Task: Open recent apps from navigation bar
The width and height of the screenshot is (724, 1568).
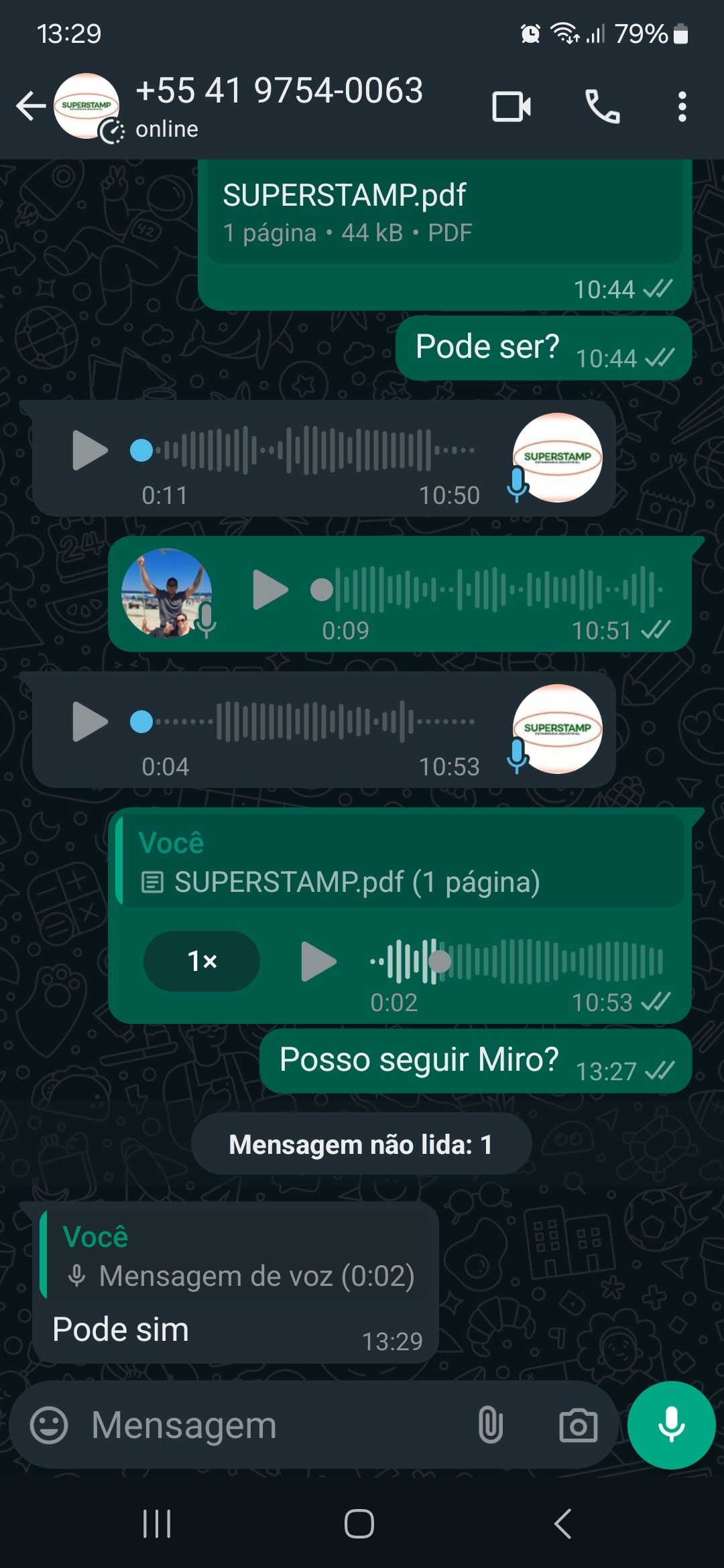Action: click(x=157, y=1524)
